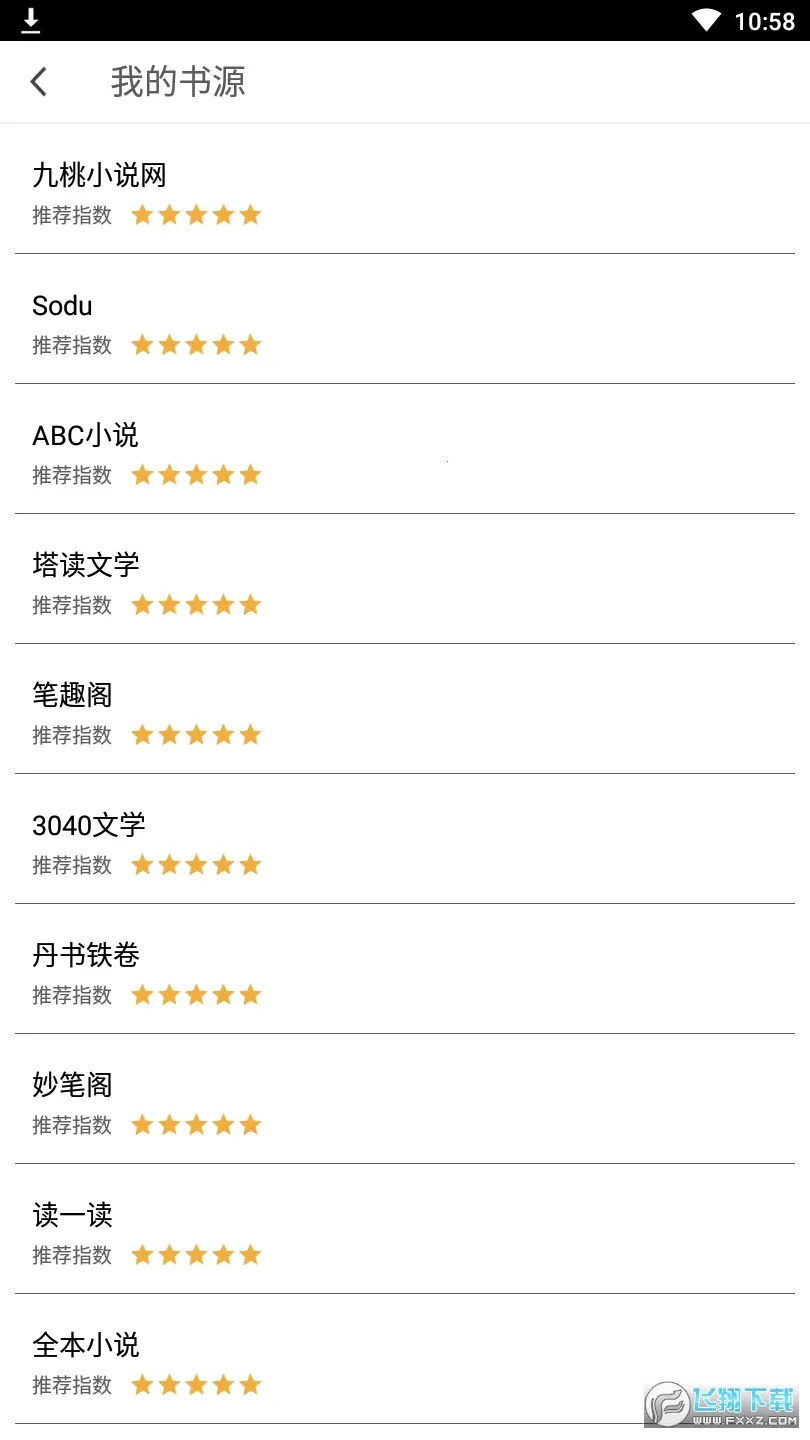Tap the 笔趣阁 source name

click(72, 695)
